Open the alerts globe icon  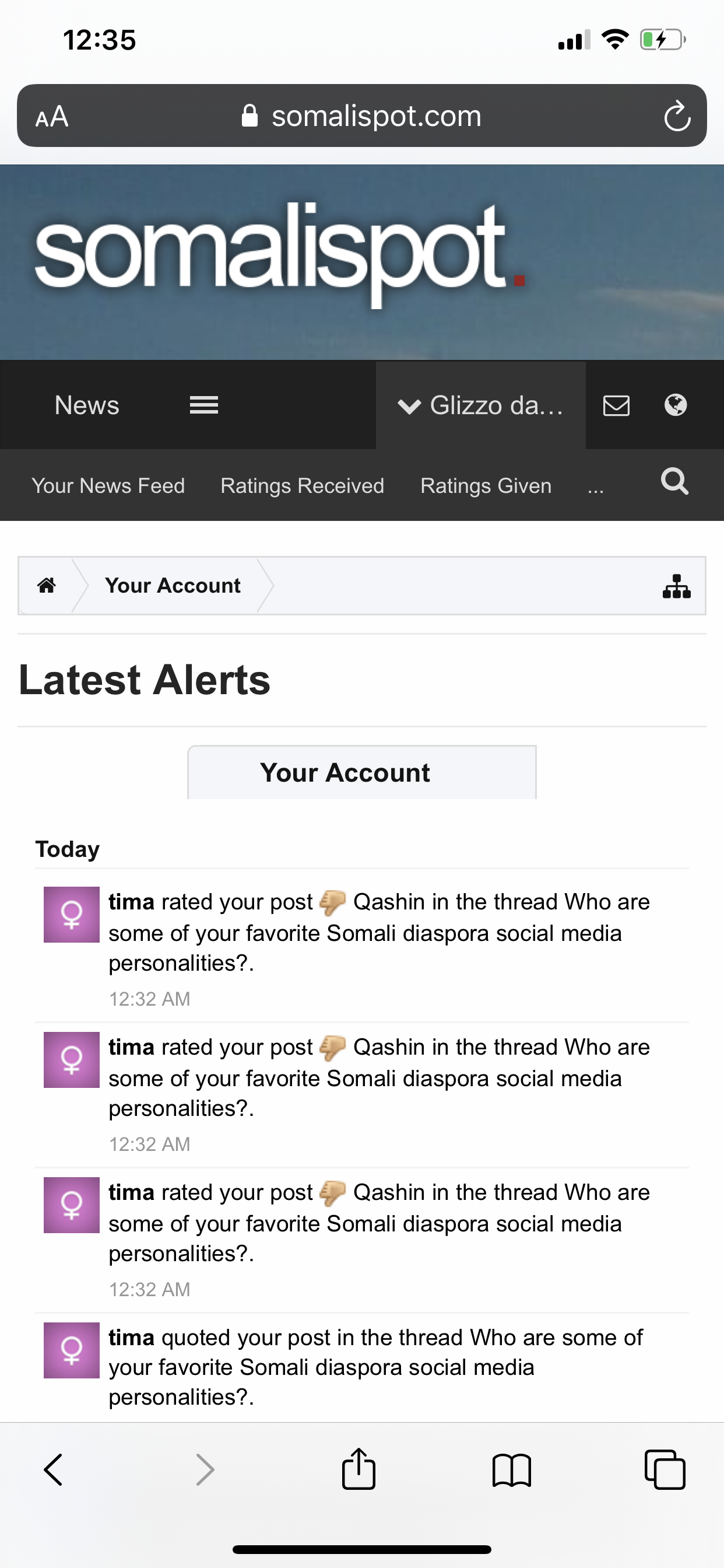click(x=676, y=405)
